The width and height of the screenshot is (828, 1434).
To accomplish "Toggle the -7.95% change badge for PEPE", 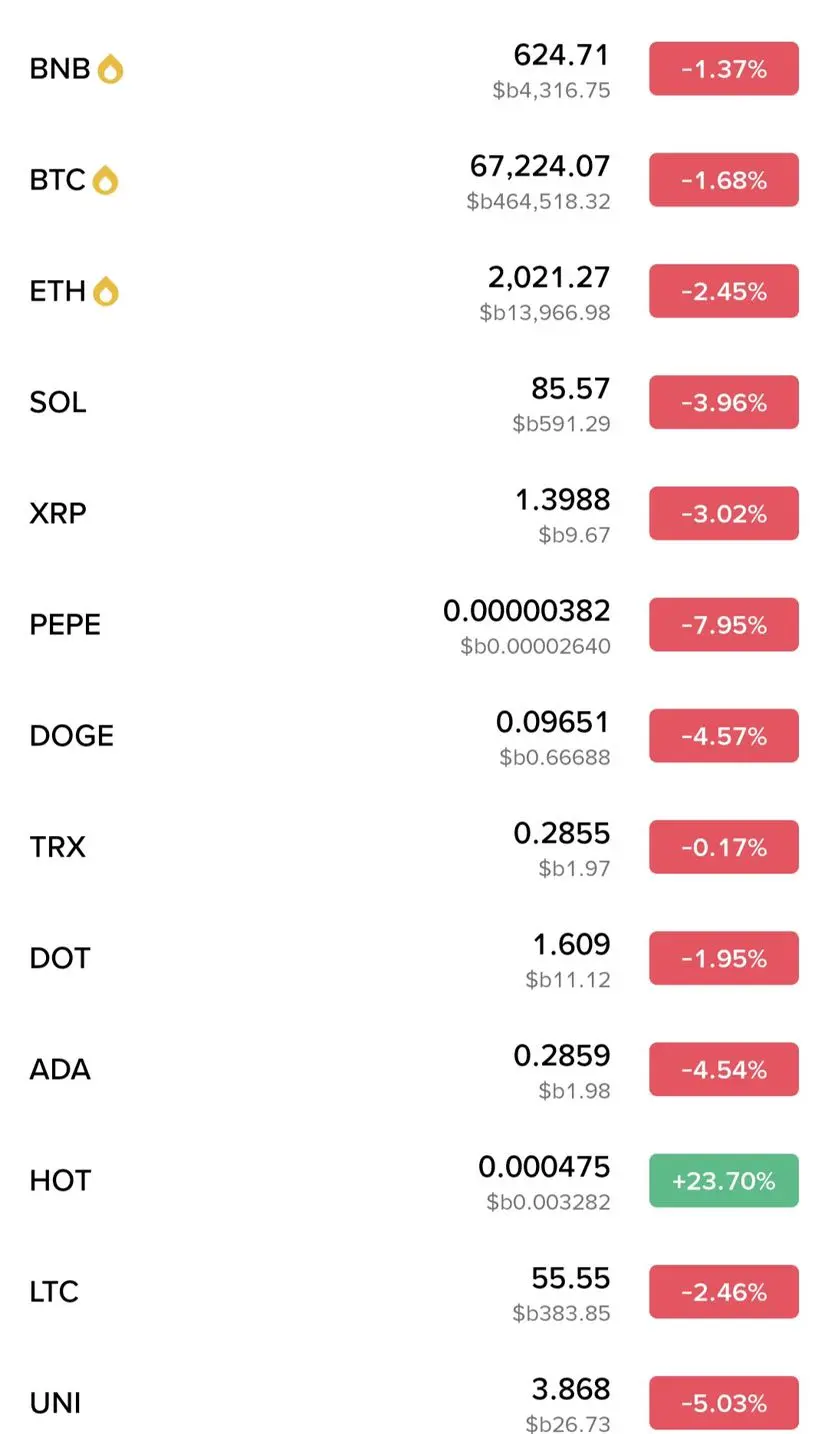I will [x=723, y=624].
